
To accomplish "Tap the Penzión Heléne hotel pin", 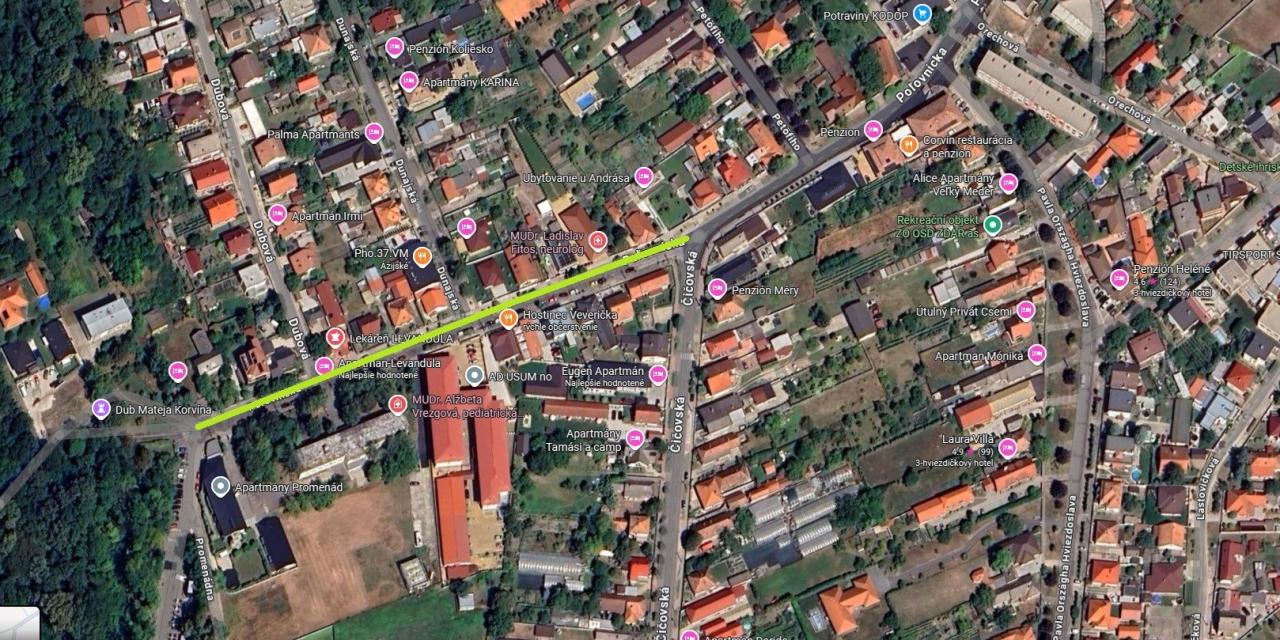I will coord(1119,278).
